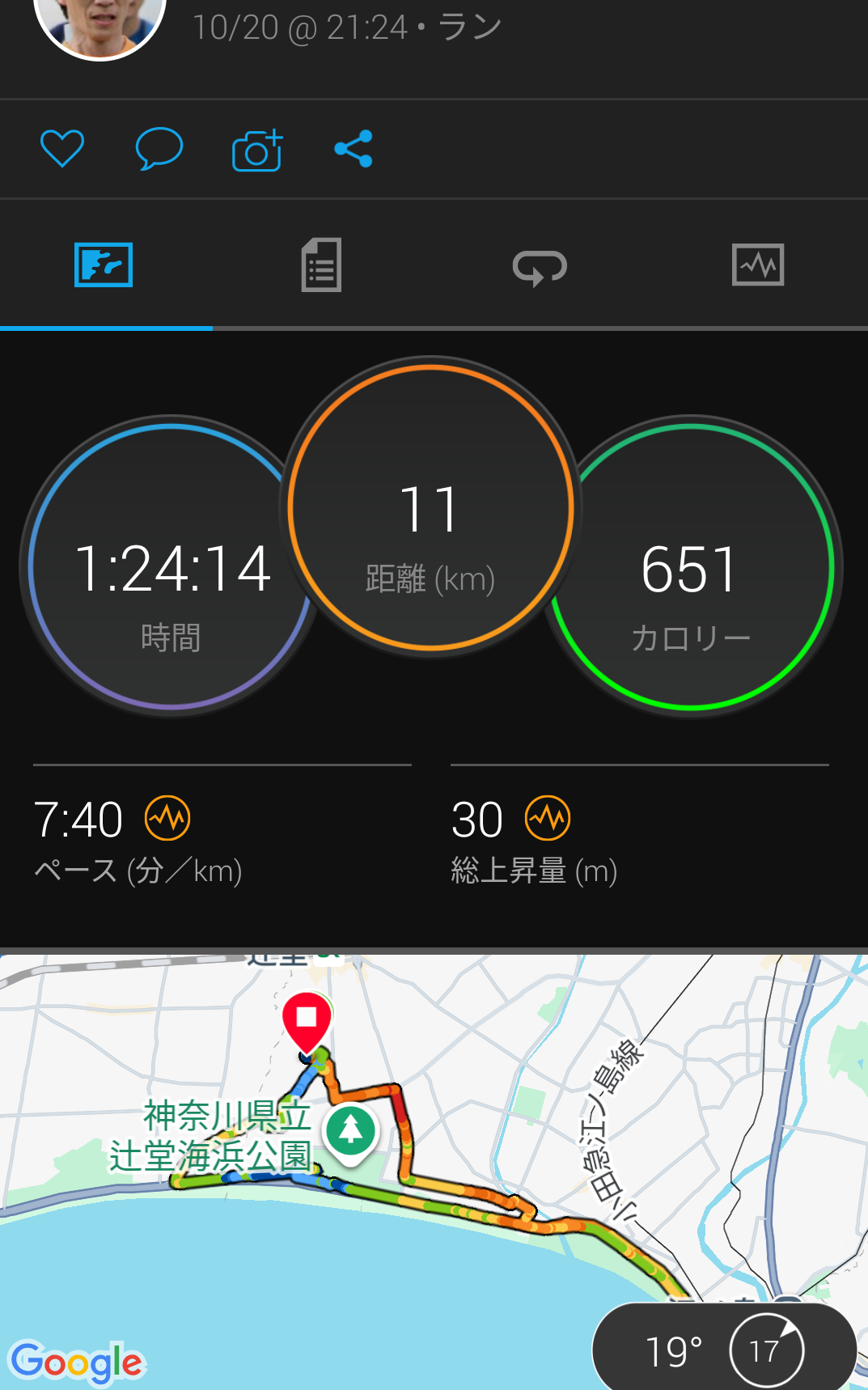The width and height of the screenshot is (868, 1390).
Task: Open the comment bubble
Action: (159, 149)
